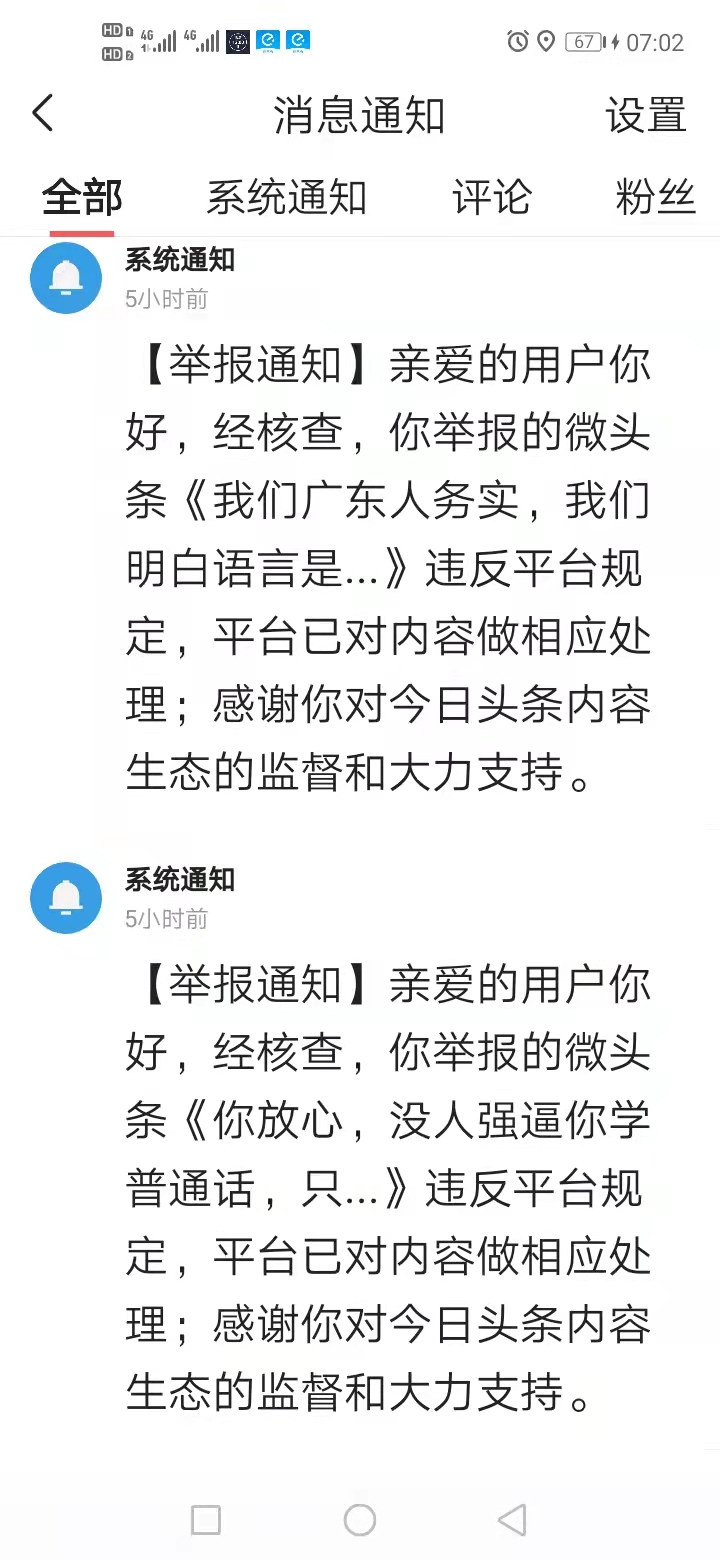This screenshot has height=1560, width=720.
Task: Select the 全部 tab
Action: click(x=82, y=197)
